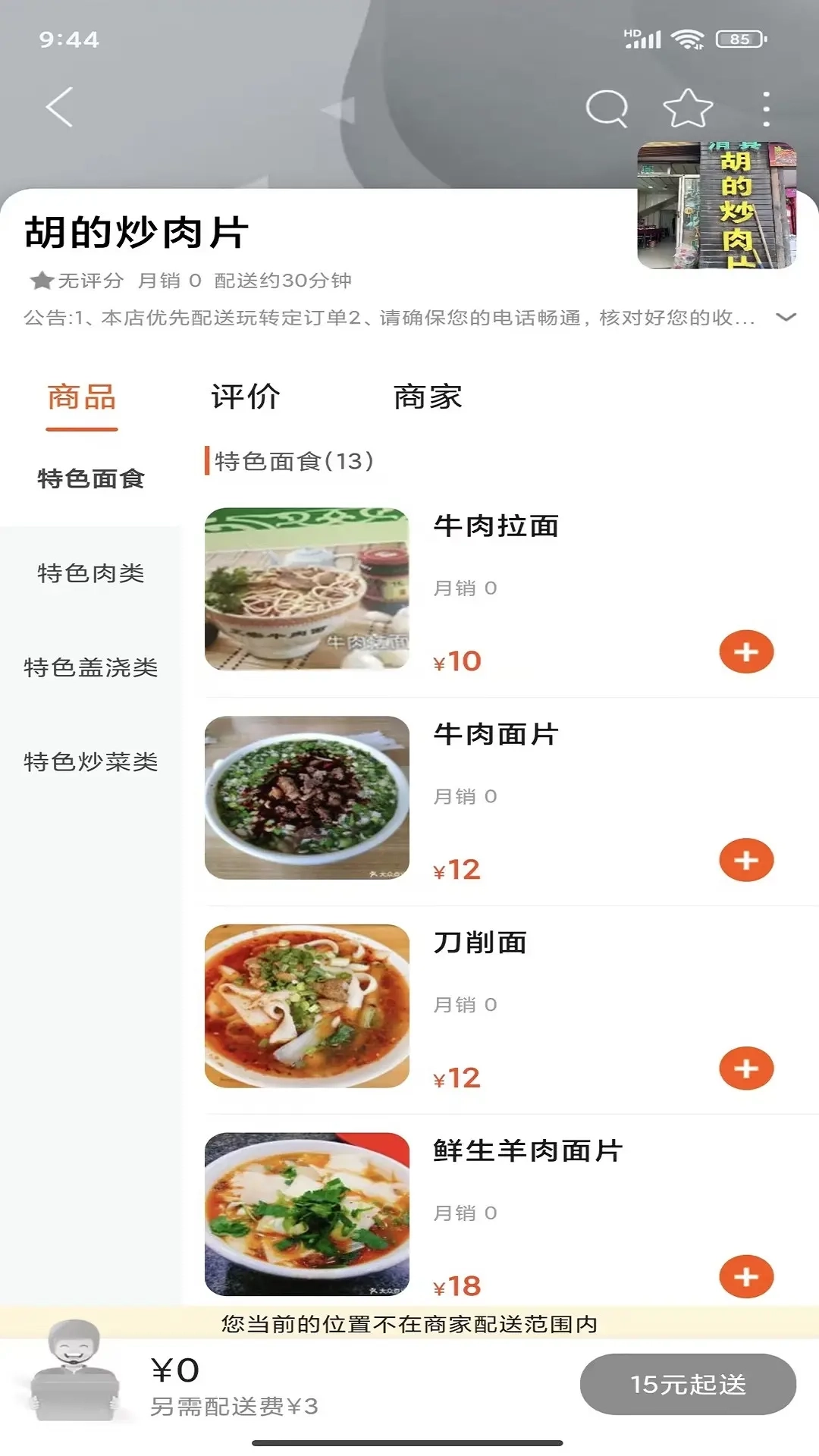Favorite the store via the star icon

pos(685,106)
